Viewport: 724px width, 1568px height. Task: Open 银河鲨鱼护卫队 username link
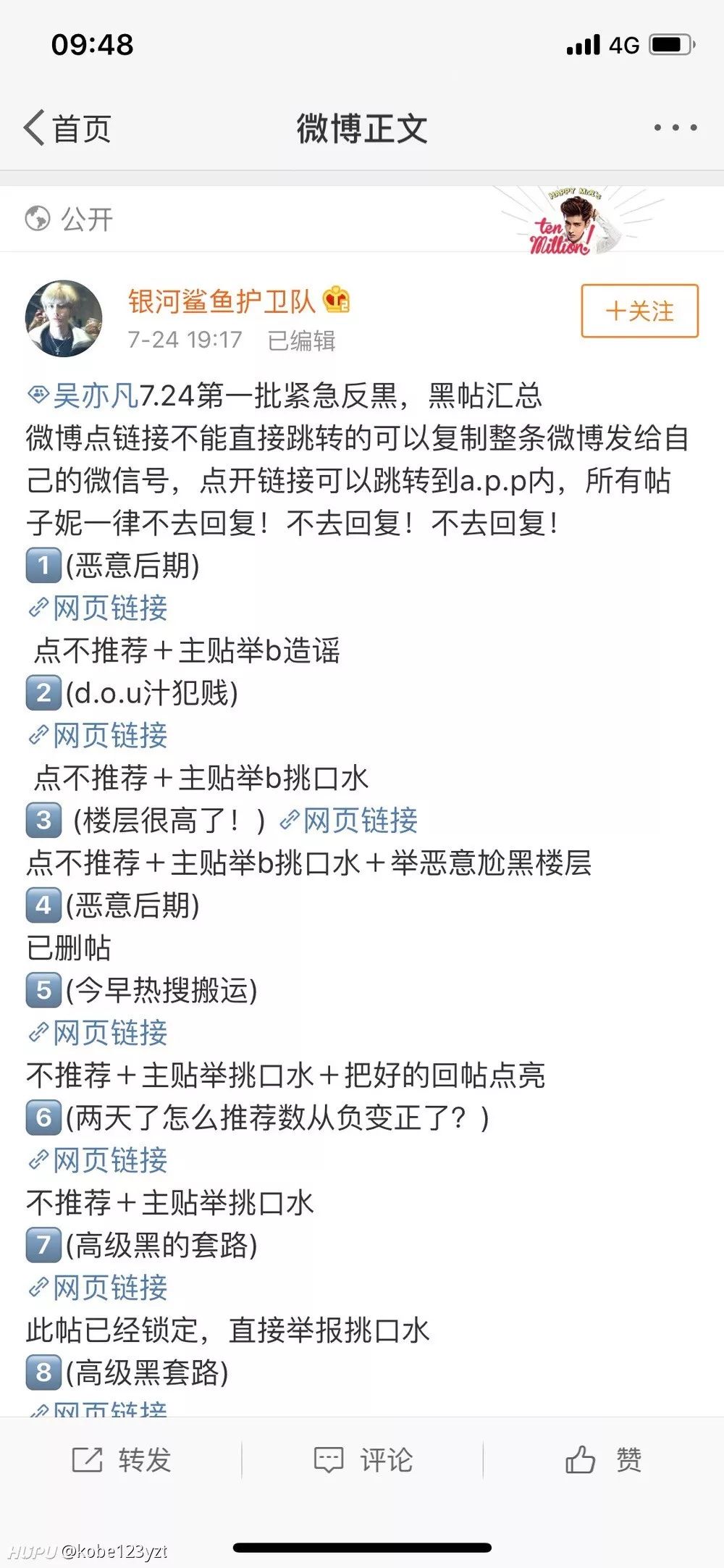(x=222, y=301)
